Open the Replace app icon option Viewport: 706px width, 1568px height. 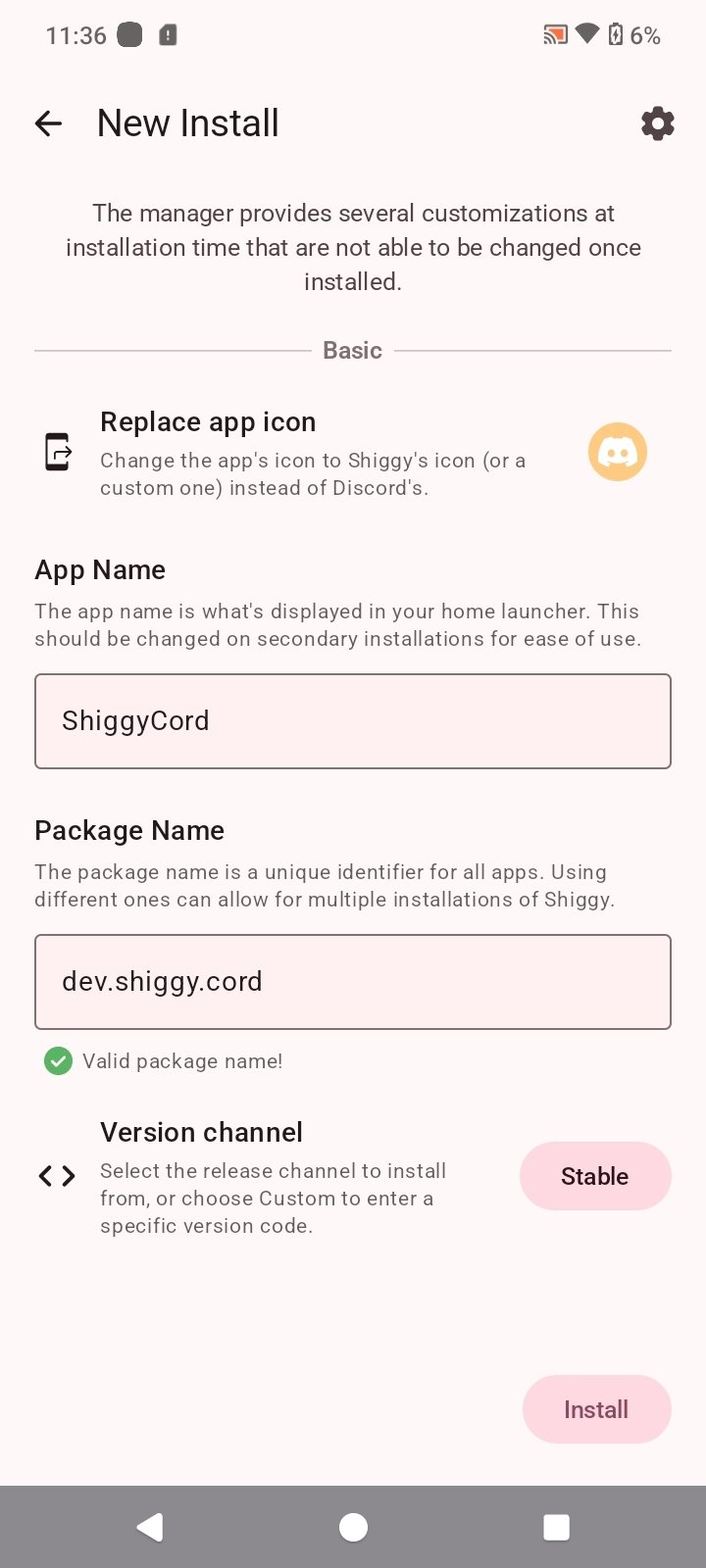pos(314,453)
